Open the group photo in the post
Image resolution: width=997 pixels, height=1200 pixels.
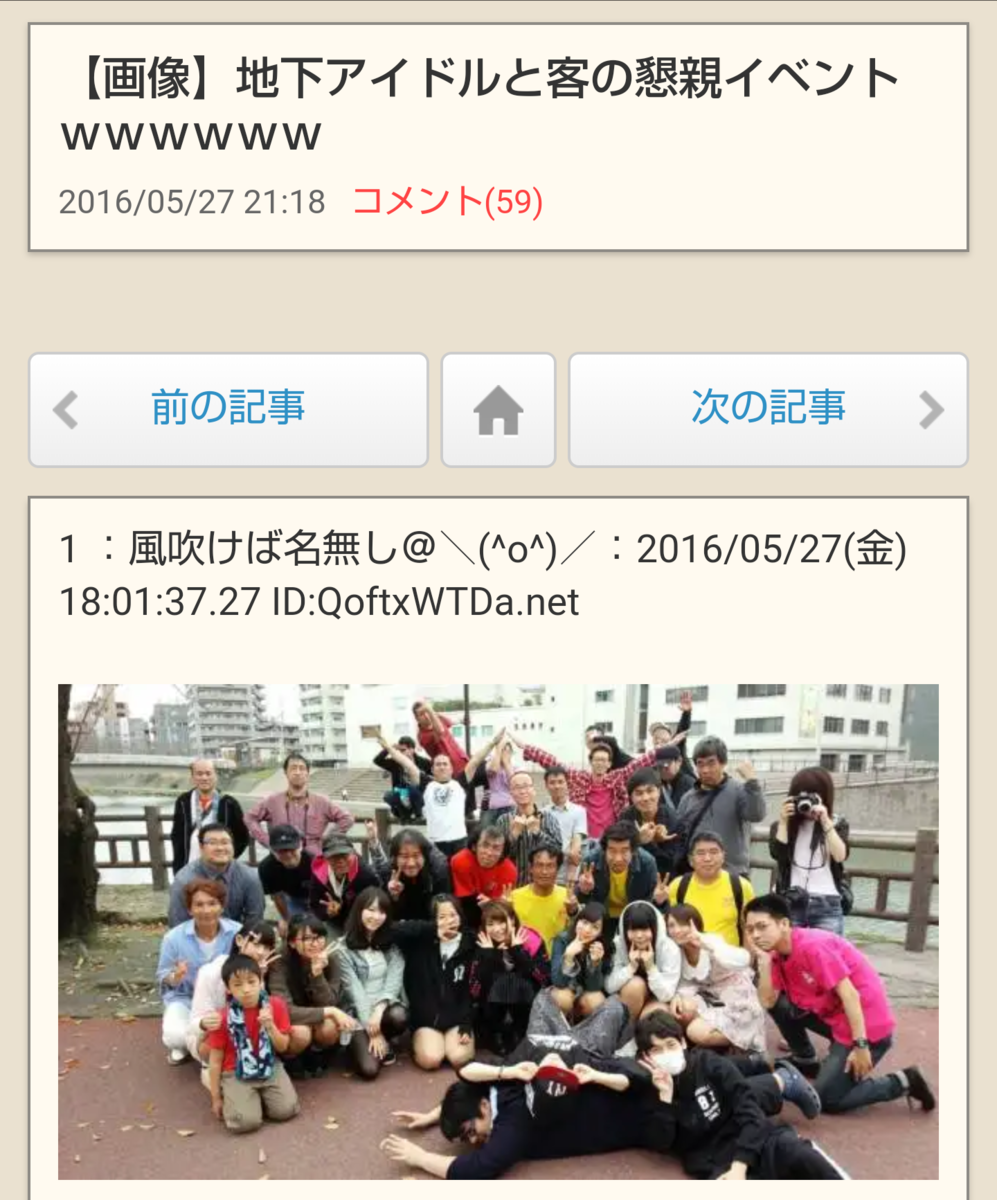click(498, 930)
